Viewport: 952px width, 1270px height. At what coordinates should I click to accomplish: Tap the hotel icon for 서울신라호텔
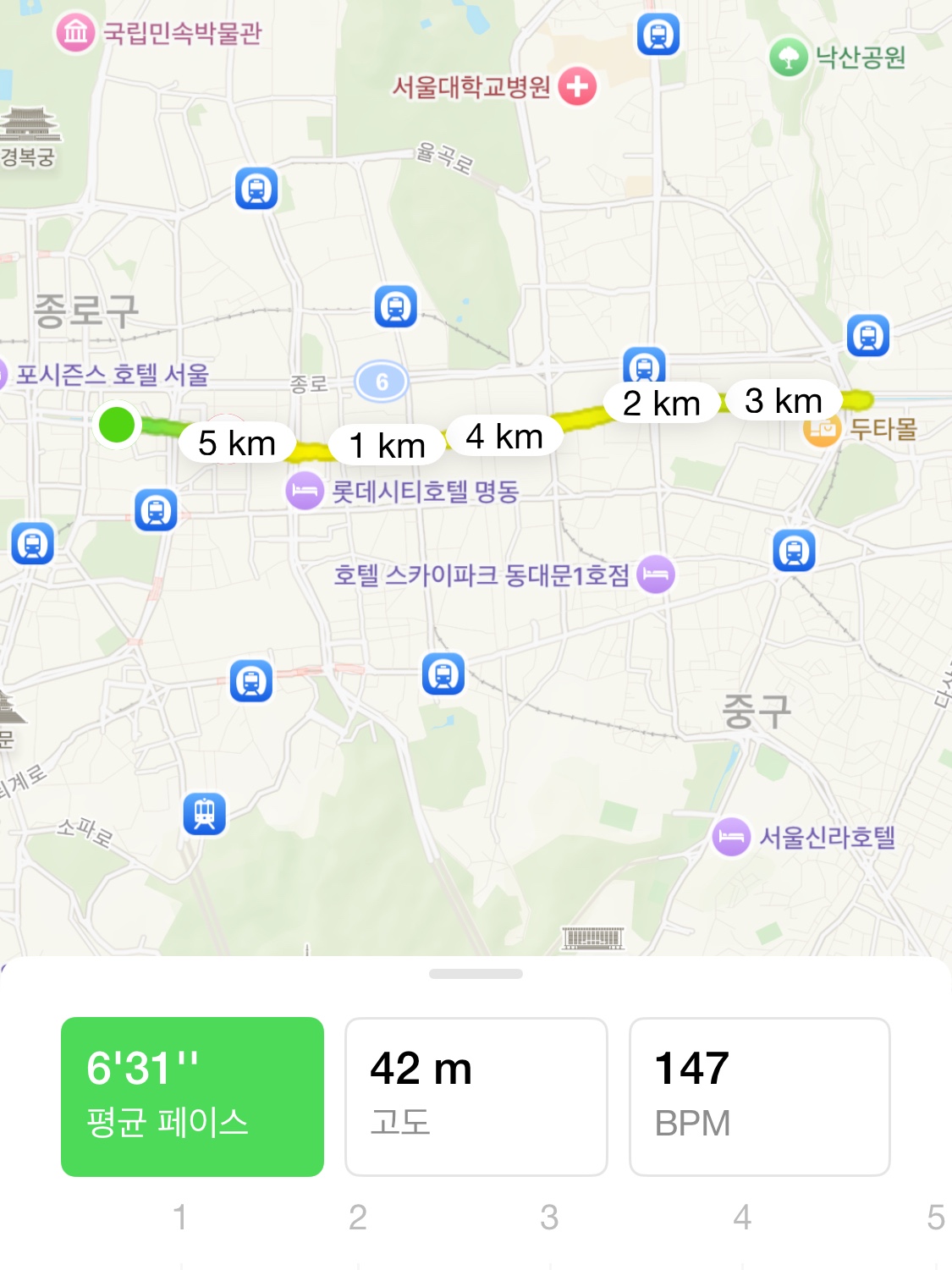(731, 838)
